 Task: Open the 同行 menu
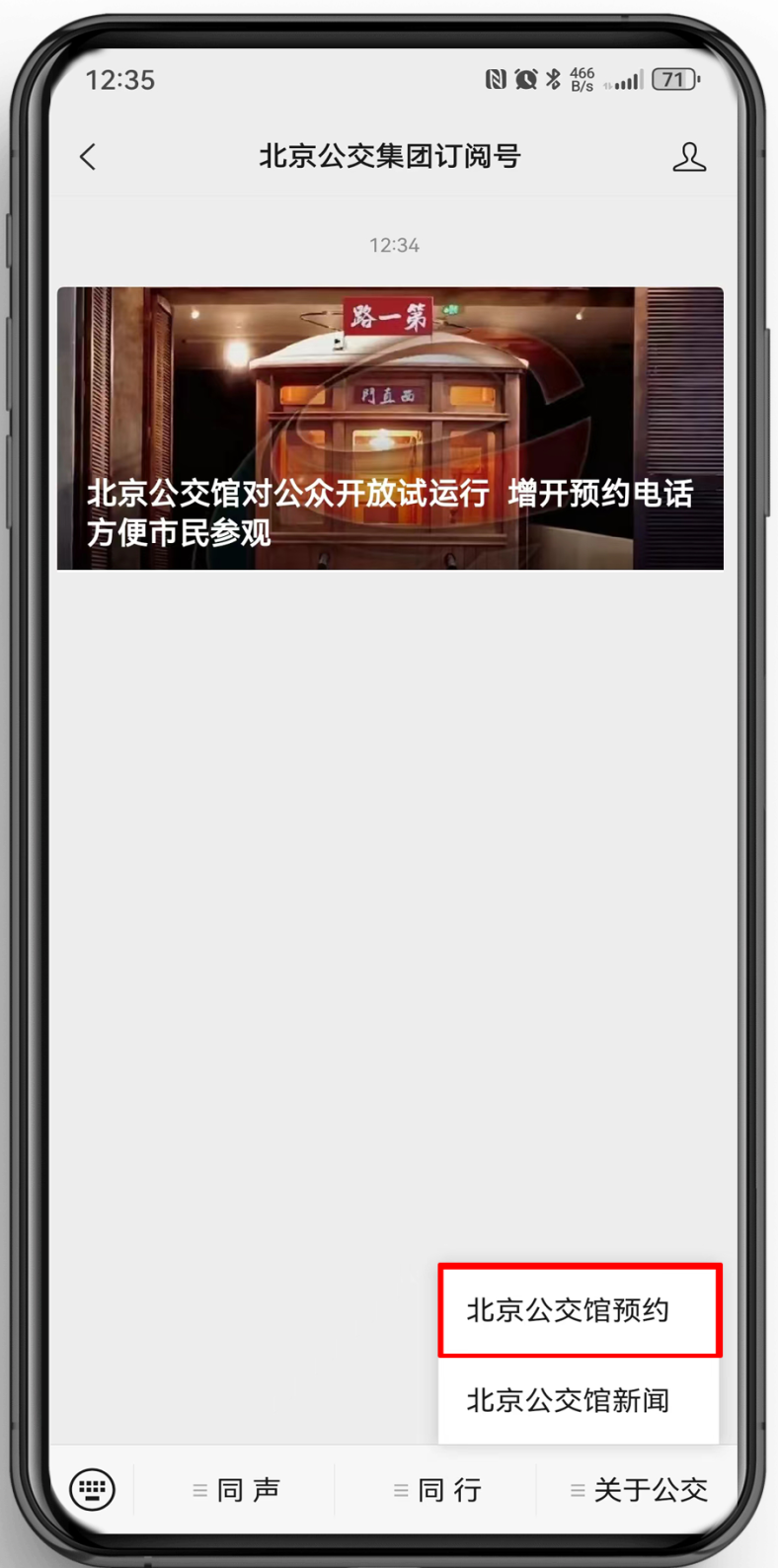point(437,1490)
